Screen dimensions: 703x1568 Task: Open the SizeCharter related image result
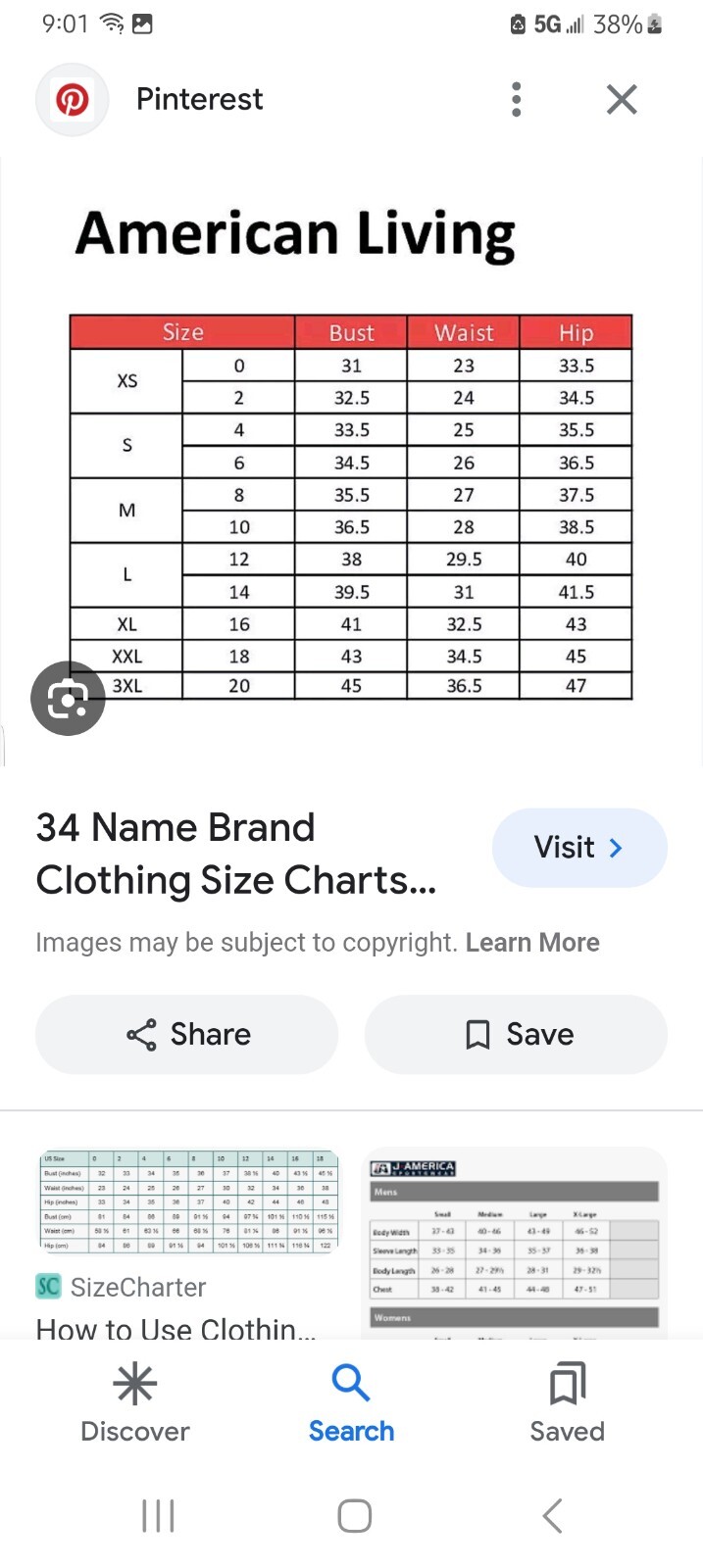click(x=187, y=1205)
